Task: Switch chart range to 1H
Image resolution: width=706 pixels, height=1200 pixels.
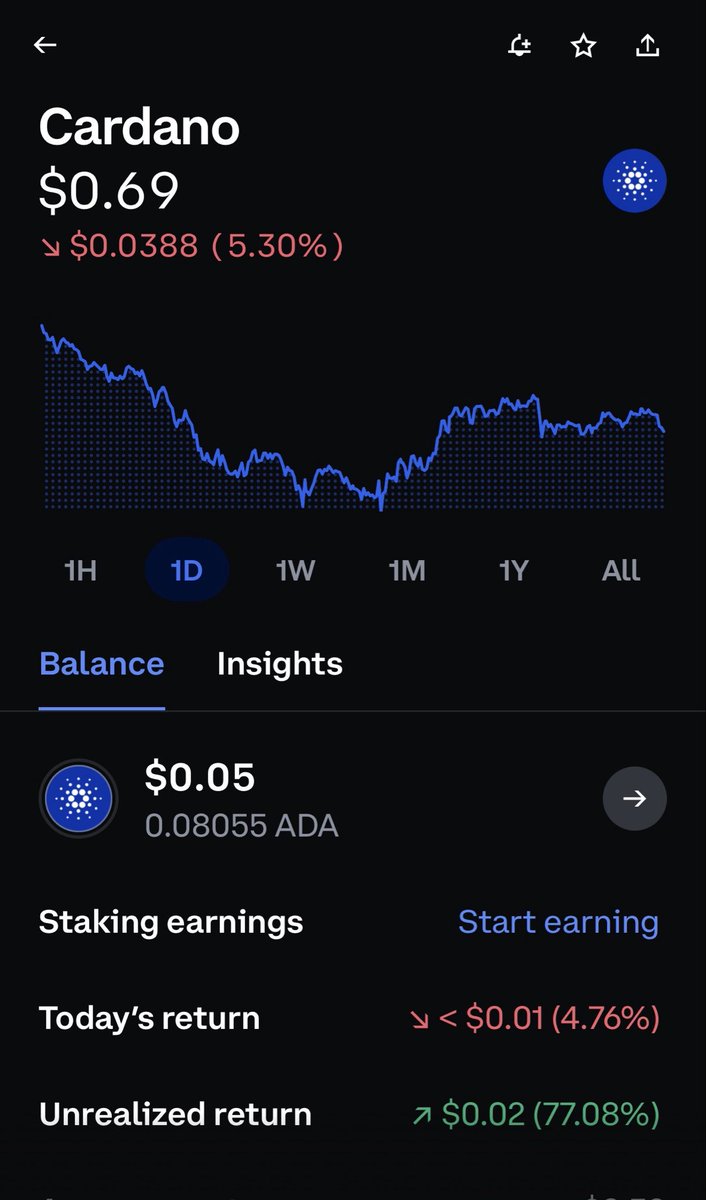Action: [x=80, y=571]
